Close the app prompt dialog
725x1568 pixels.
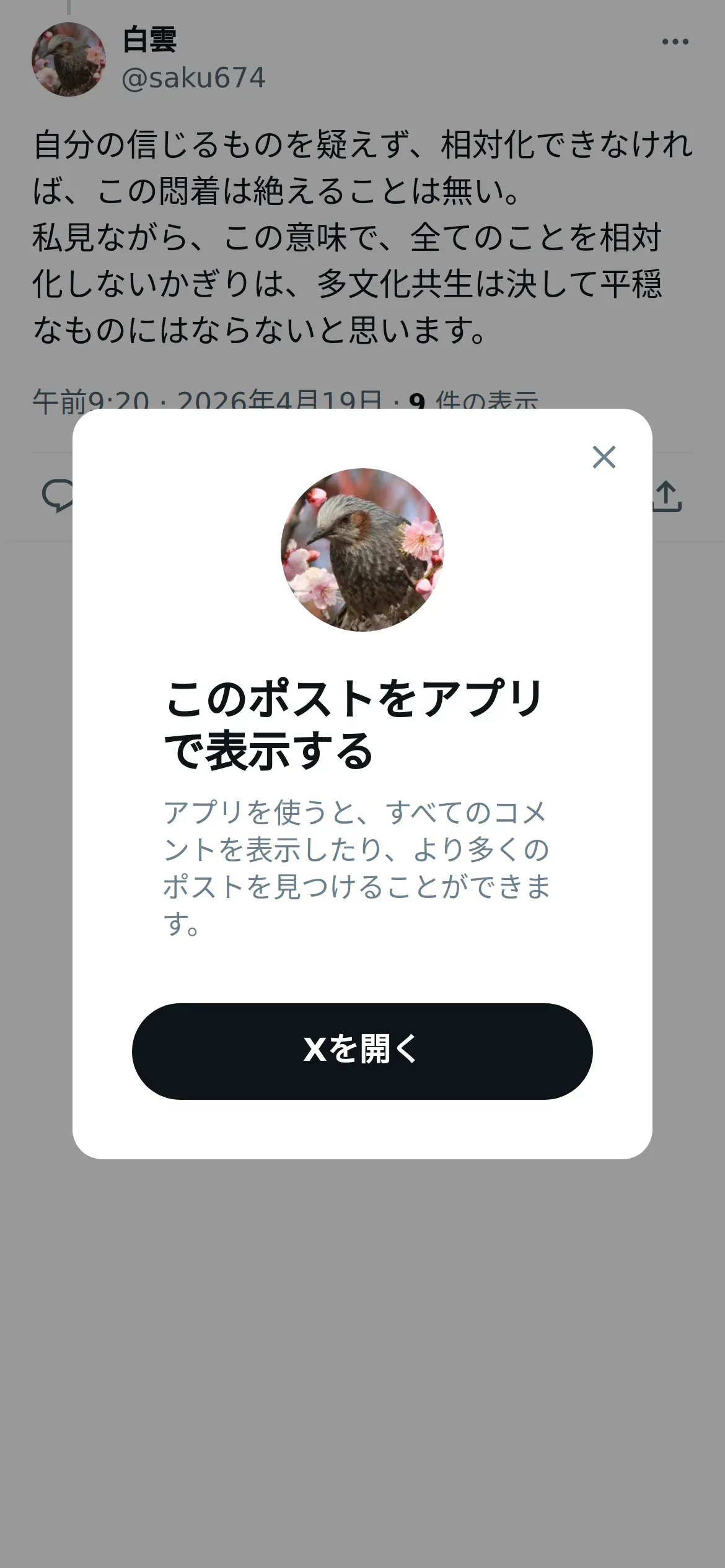(604, 457)
